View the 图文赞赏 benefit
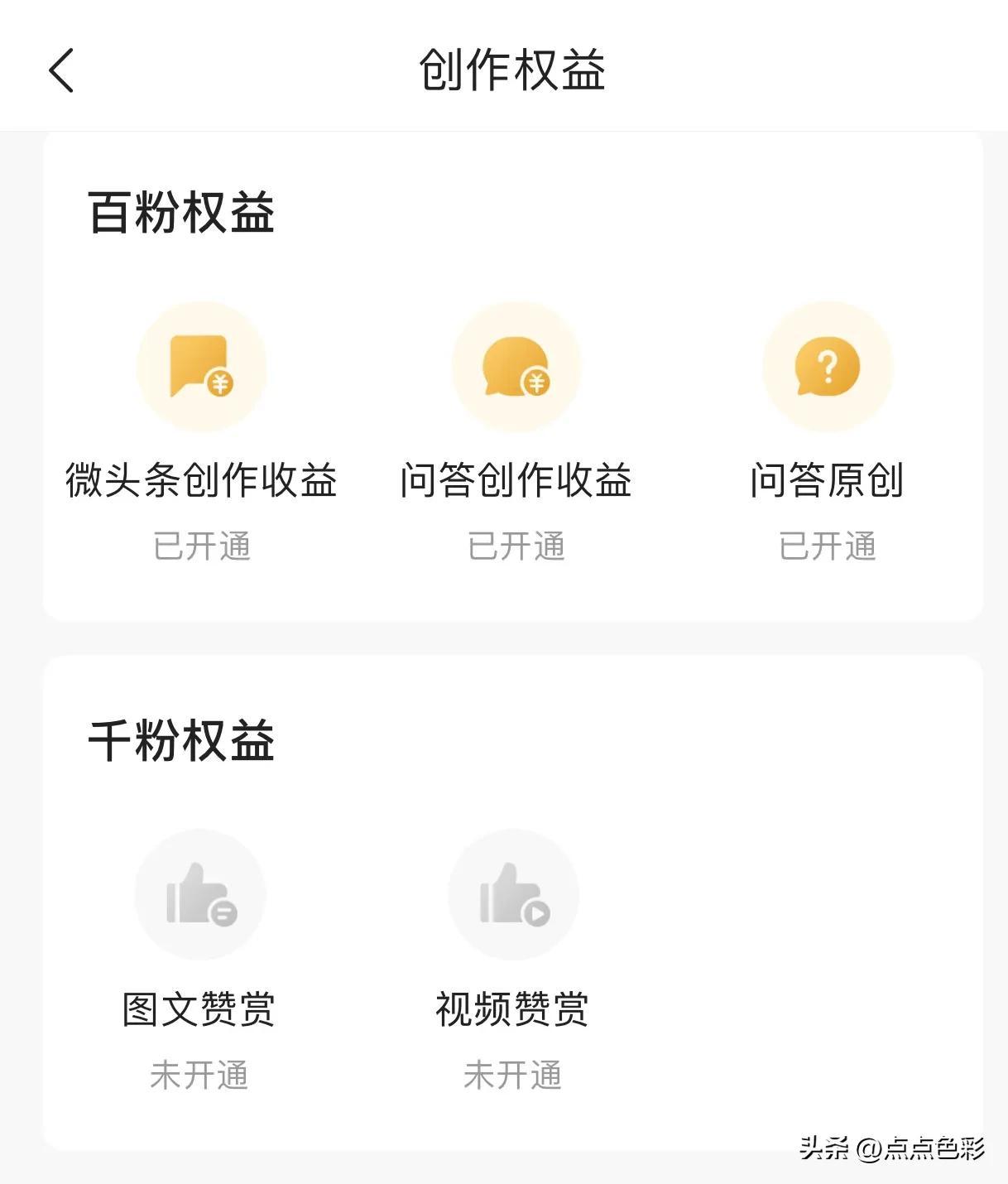 pos(199,895)
